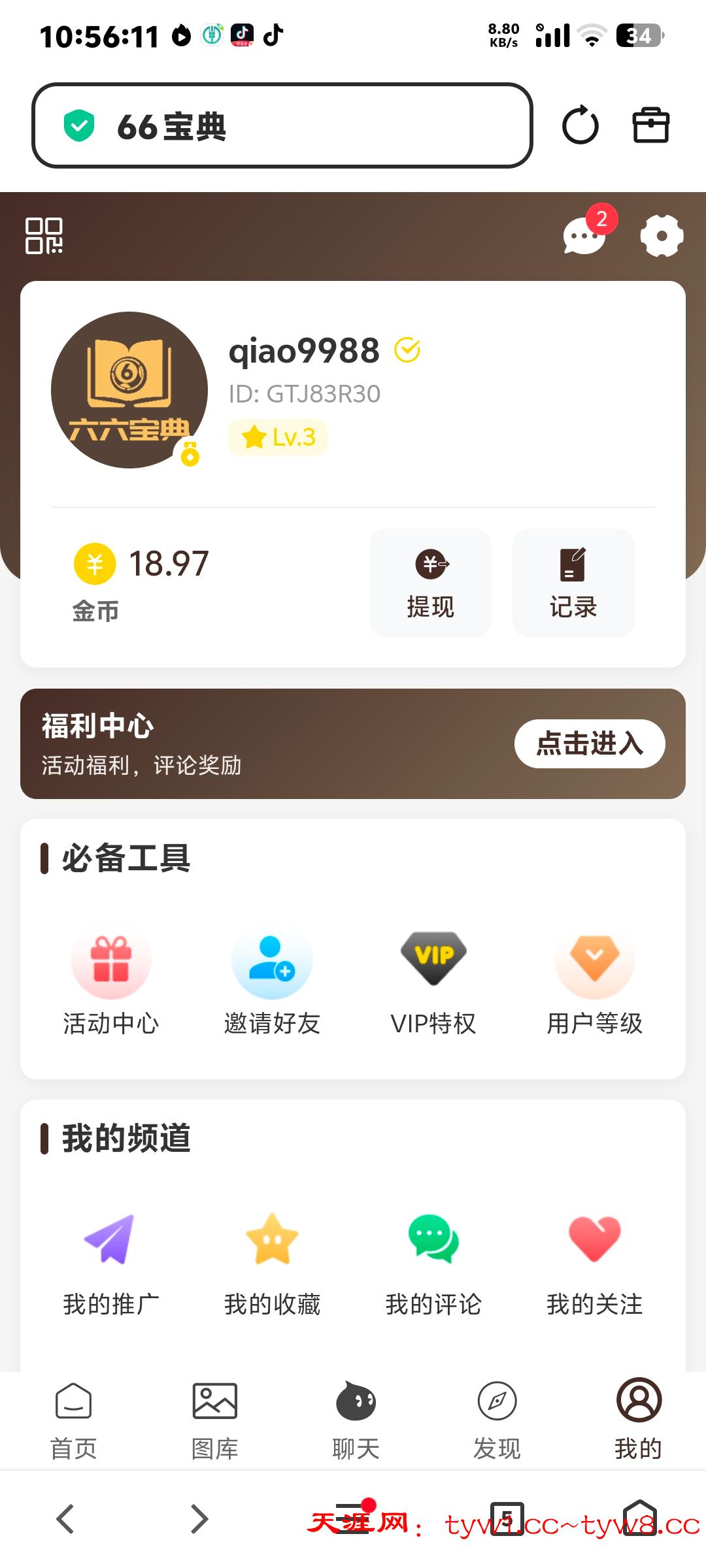Screen dimensions: 706x1568
Task: Open the 记录 (records) icon
Action: [x=573, y=581]
